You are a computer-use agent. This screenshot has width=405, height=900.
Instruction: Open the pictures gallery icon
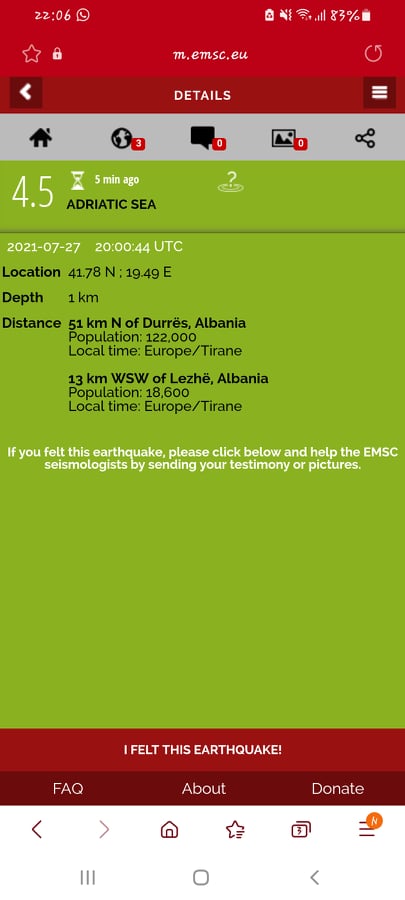289,139
